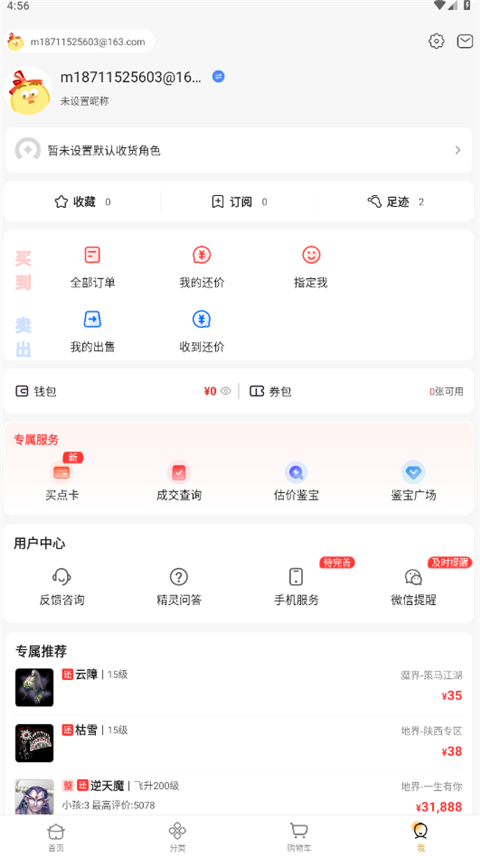
Task: Open 我的还价
Action: (202, 267)
